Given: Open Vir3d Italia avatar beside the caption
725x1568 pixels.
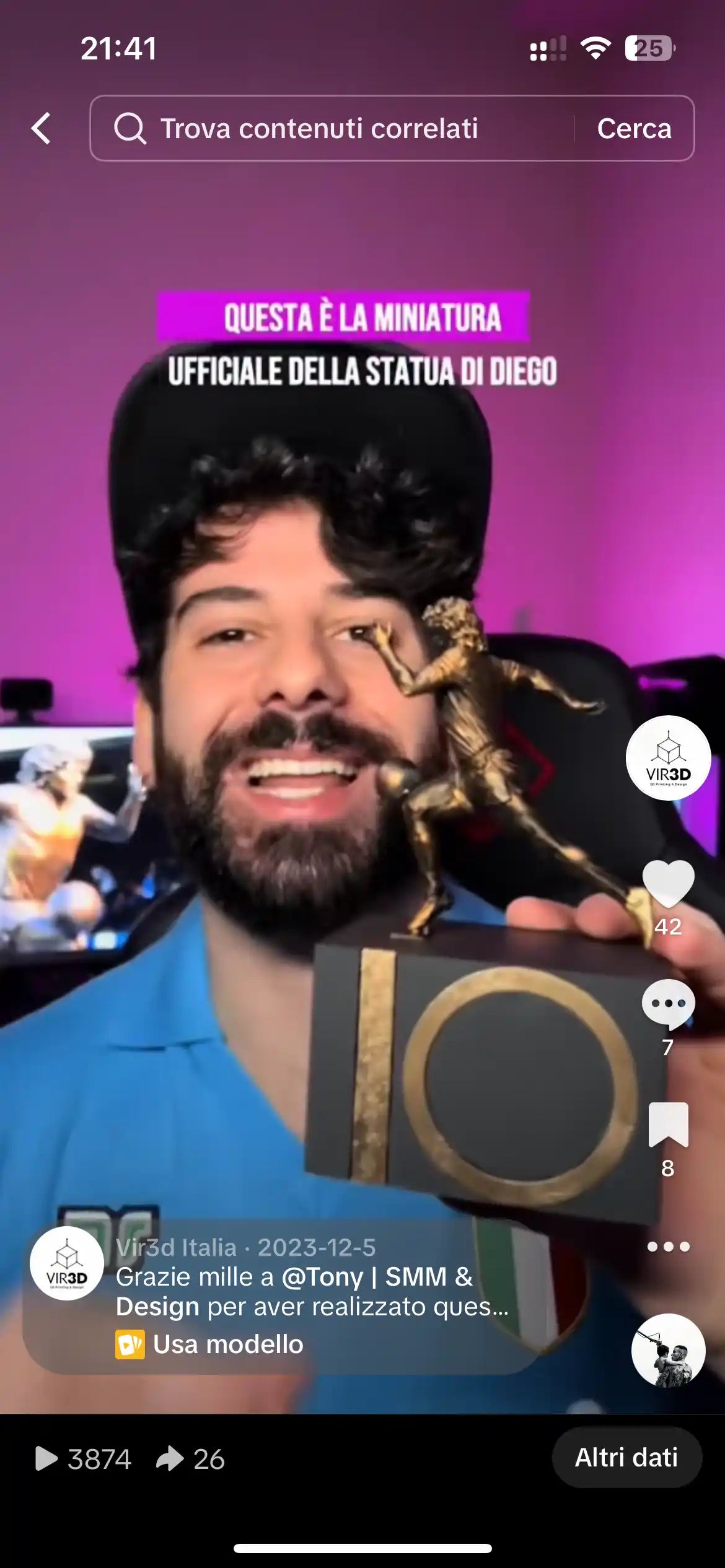Looking at the screenshot, I should [x=67, y=1263].
